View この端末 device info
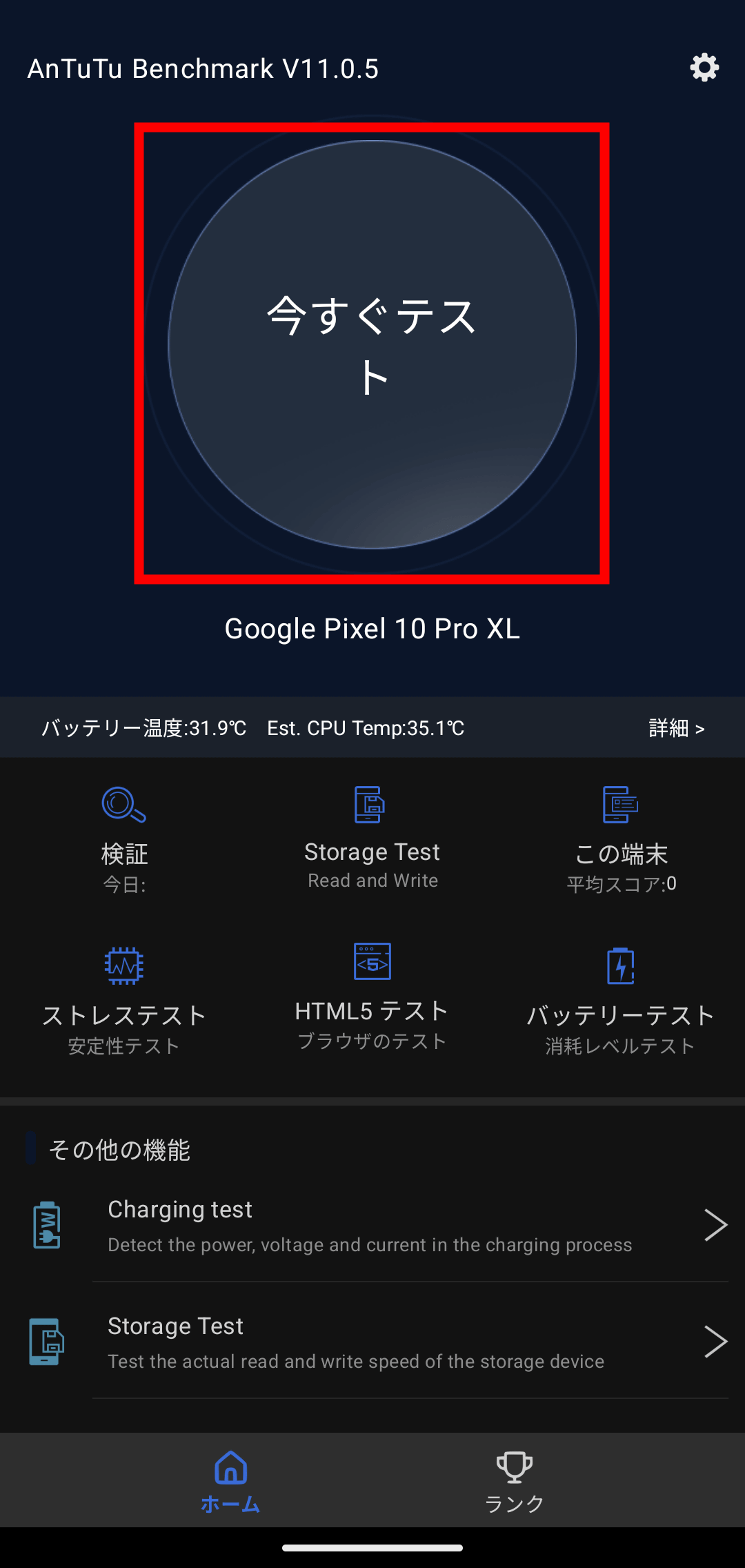 [x=621, y=839]
